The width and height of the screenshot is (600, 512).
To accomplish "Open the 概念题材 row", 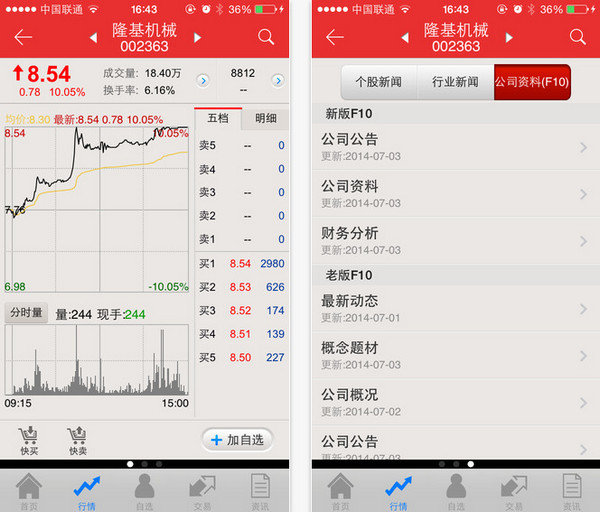I will point(456,355).
